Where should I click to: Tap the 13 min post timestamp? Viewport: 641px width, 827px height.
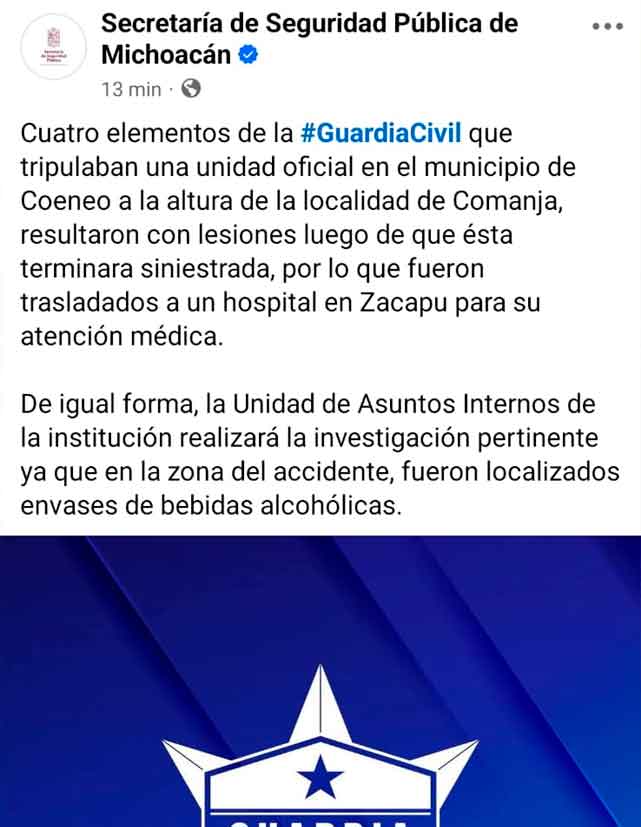130,89
